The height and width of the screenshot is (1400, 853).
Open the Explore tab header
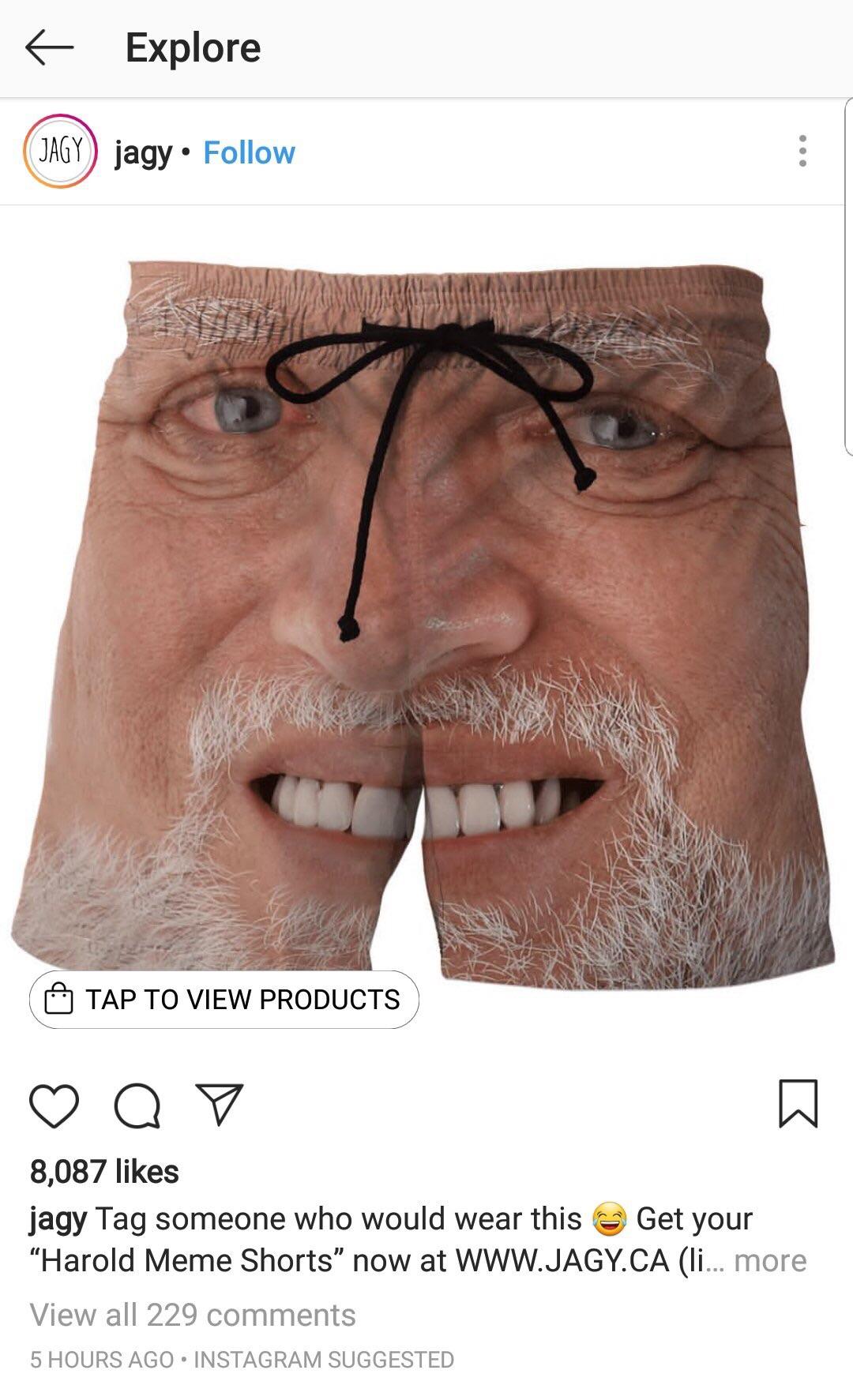coord(192,49)
